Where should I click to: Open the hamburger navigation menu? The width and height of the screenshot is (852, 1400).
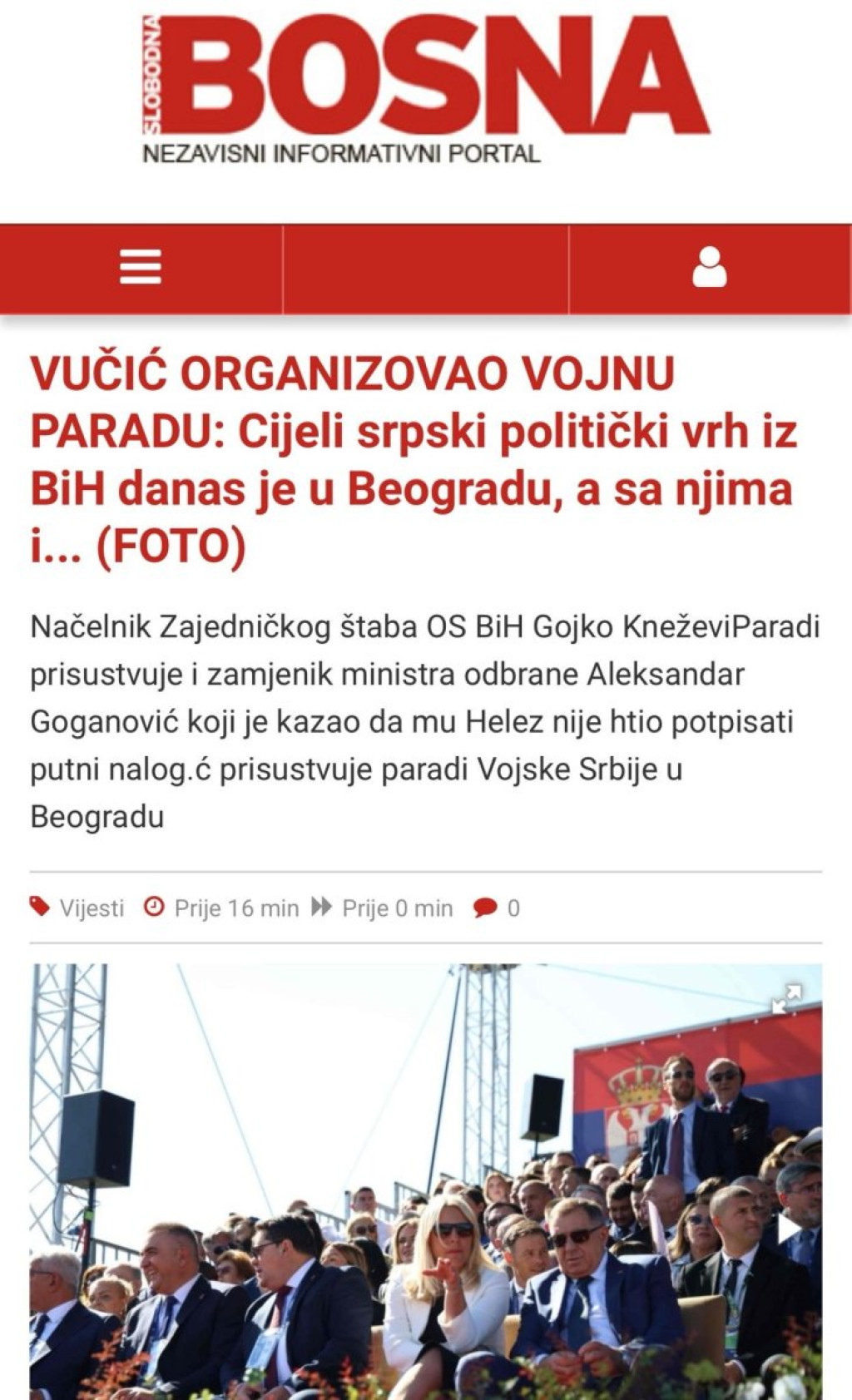pos(141,268)
